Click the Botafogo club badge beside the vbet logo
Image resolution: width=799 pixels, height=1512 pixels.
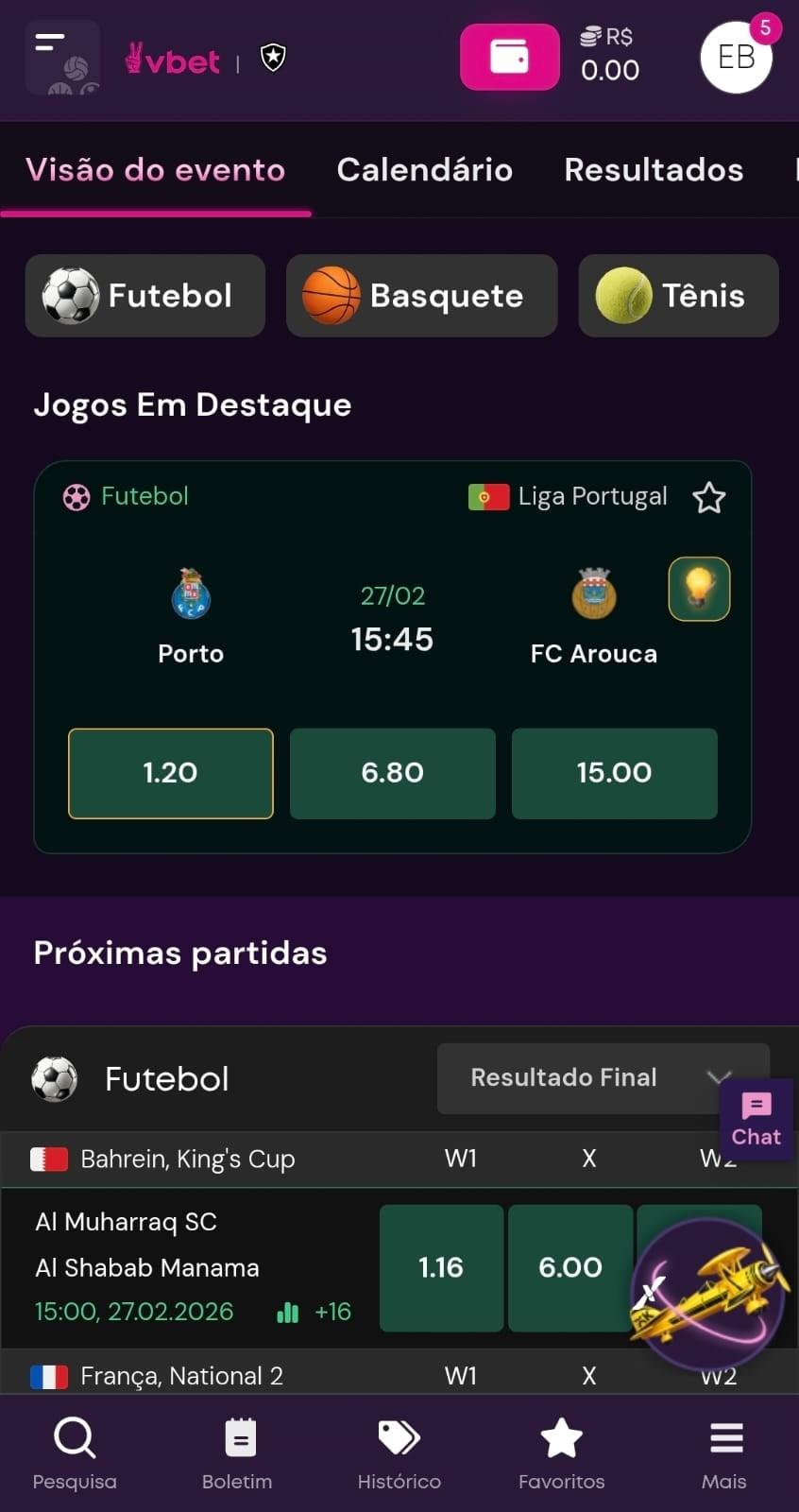(271, 58)
